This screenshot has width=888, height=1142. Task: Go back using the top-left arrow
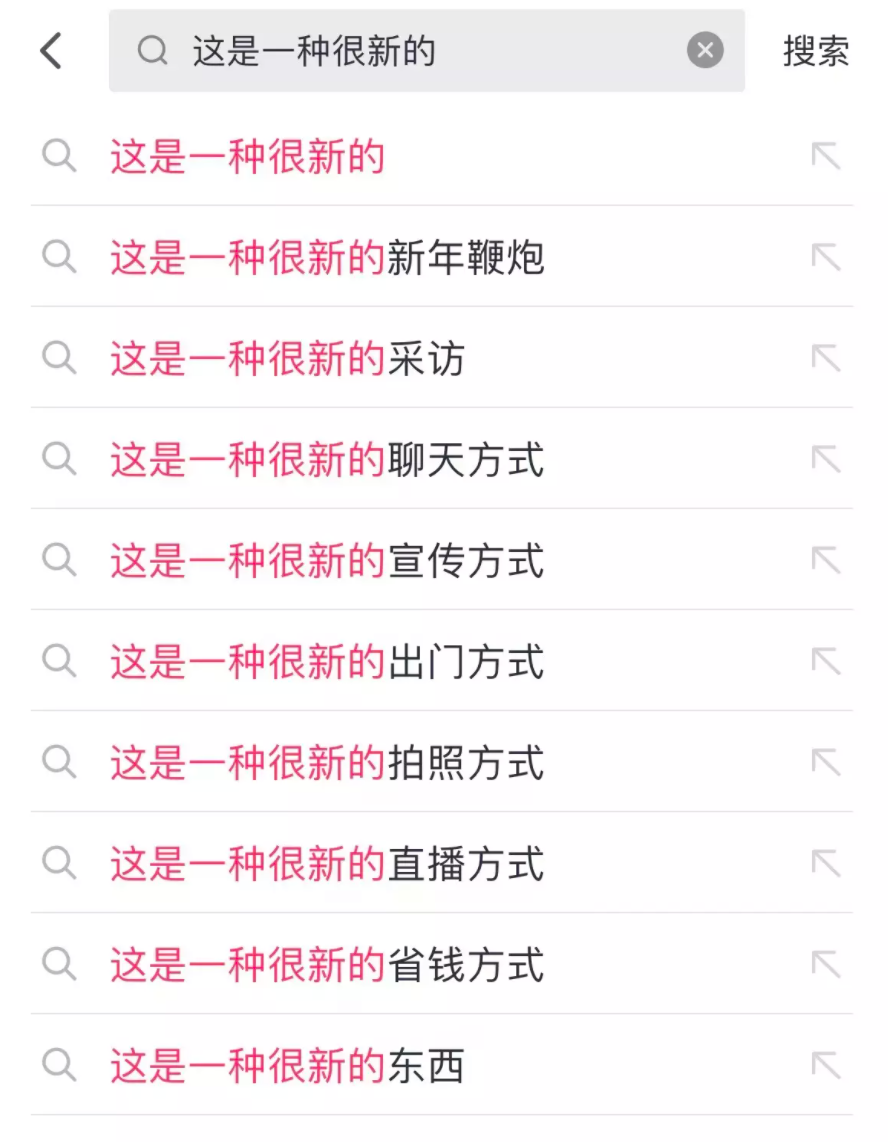tap(51, 51)
